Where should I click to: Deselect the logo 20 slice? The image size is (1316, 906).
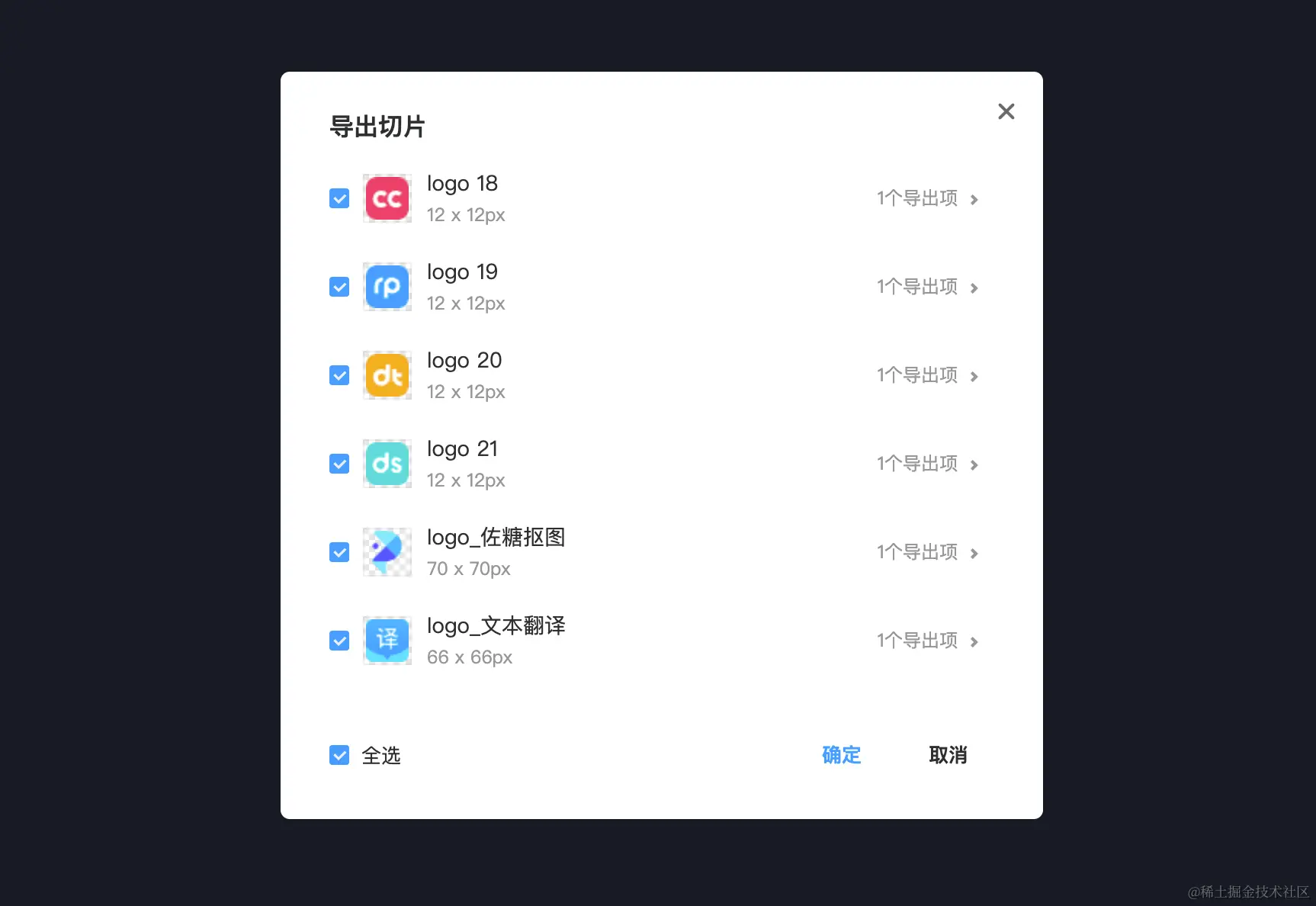[x=339, y=375]
